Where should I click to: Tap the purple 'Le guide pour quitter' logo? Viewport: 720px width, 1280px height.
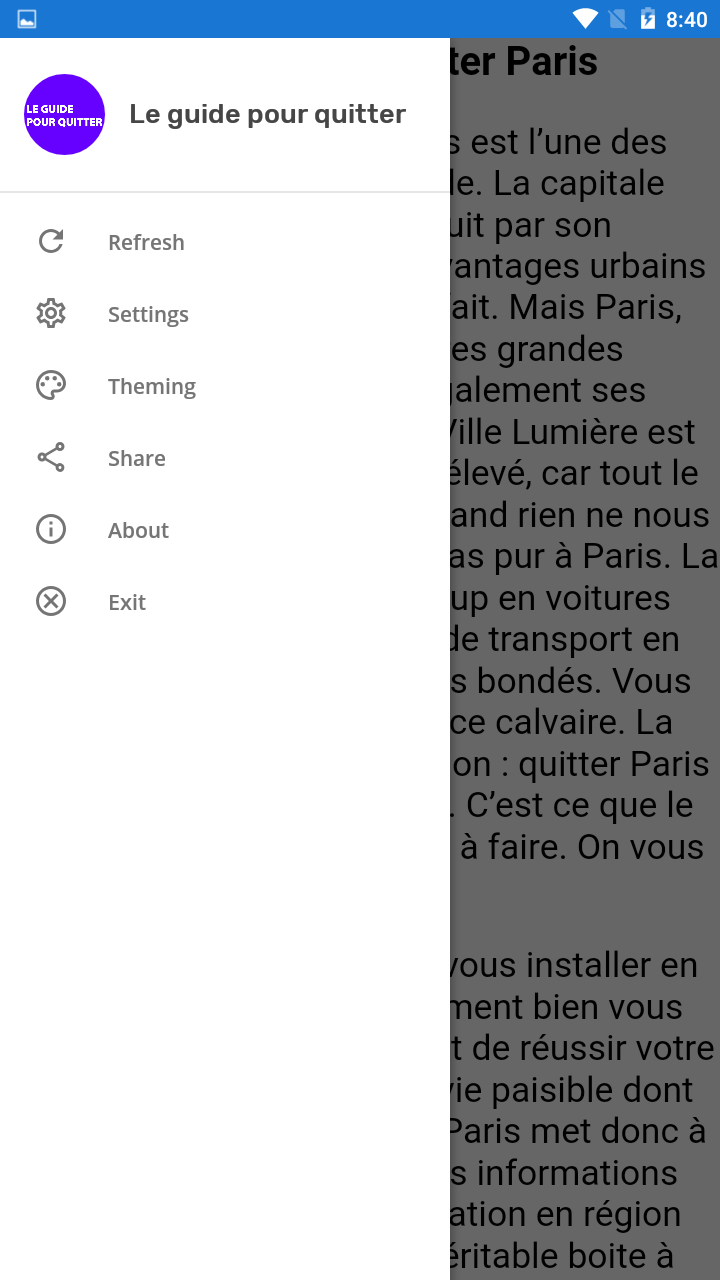coord(64,114)
